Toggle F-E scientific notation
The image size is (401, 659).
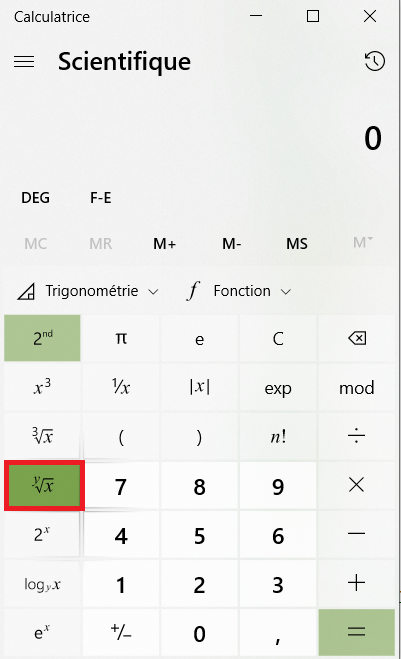(x=100, y=198)
